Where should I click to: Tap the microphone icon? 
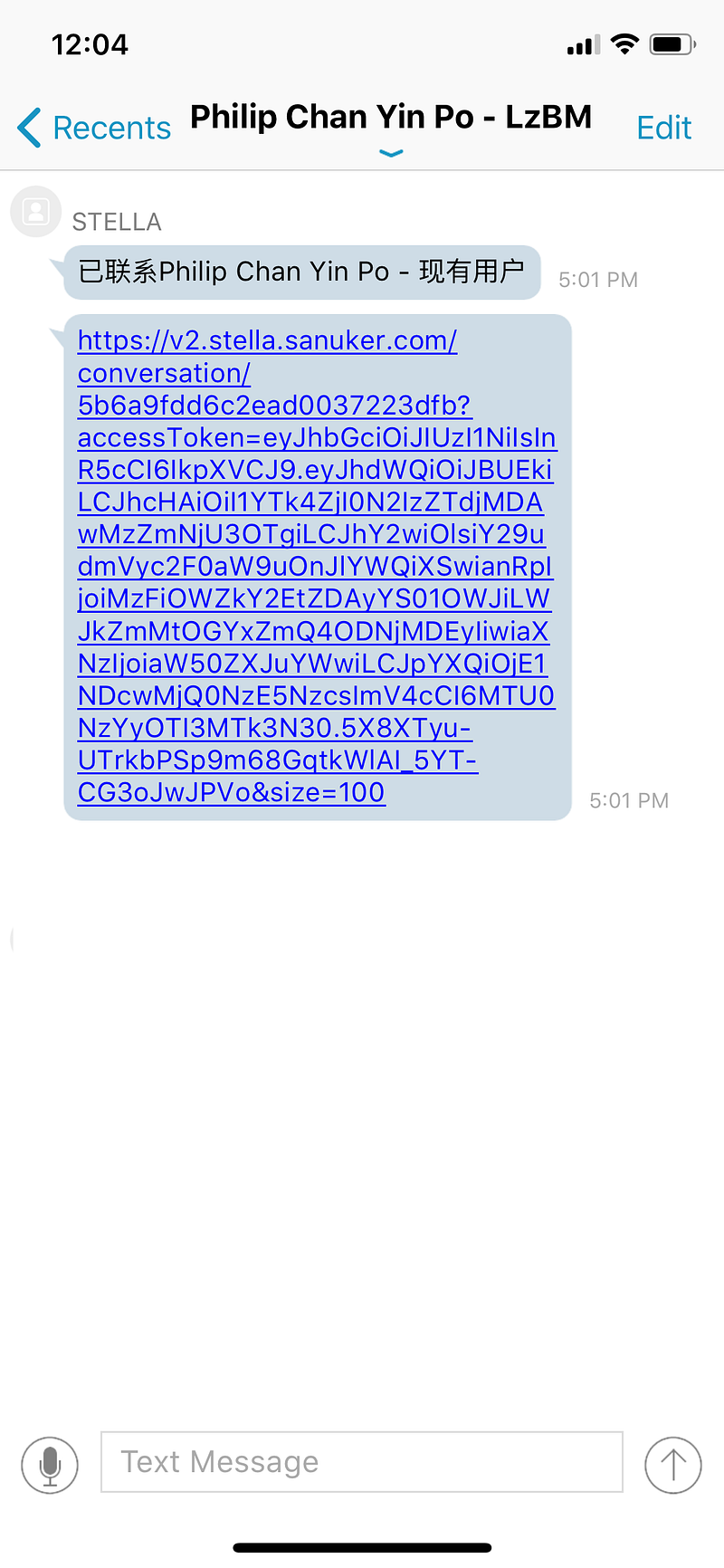tap(50, 1464)
